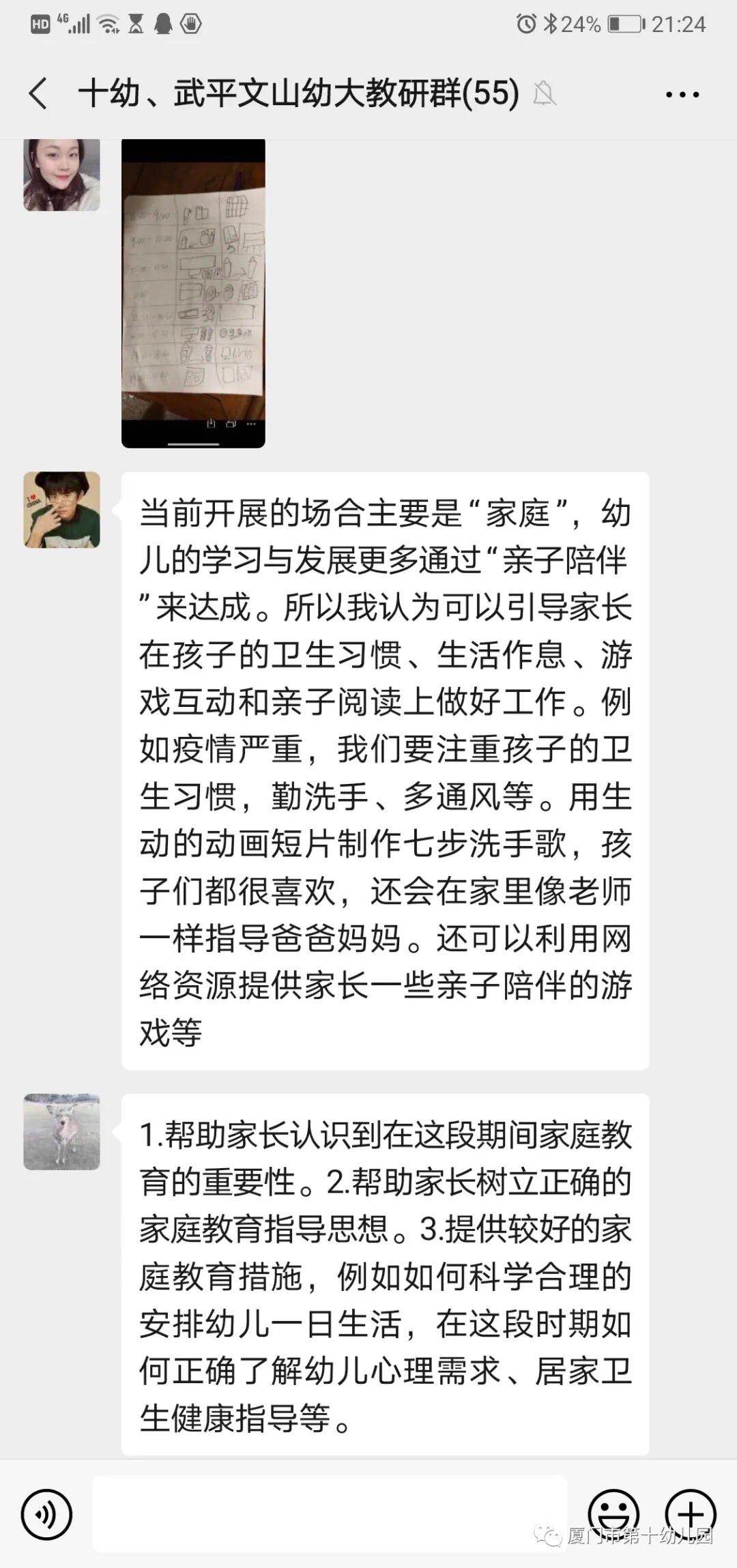Focus the message text field
The image size is (737, 1568).
(x=330, y=1514)
